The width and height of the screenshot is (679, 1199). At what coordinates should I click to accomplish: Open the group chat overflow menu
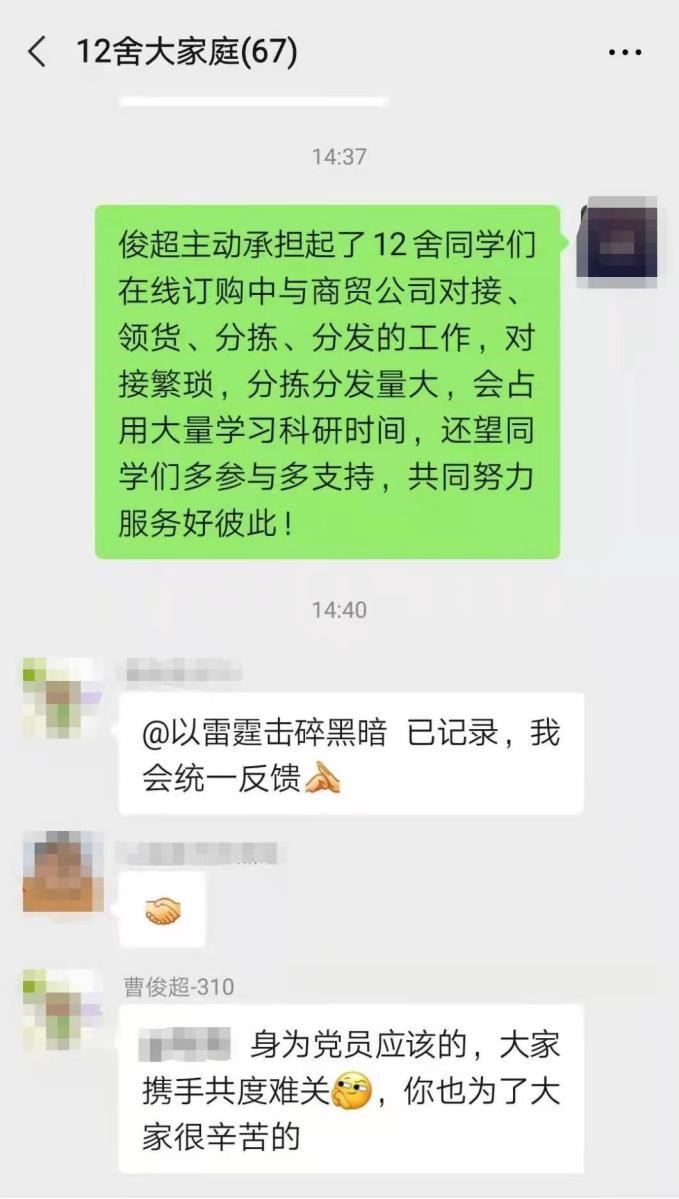click(x=625, y=52)
